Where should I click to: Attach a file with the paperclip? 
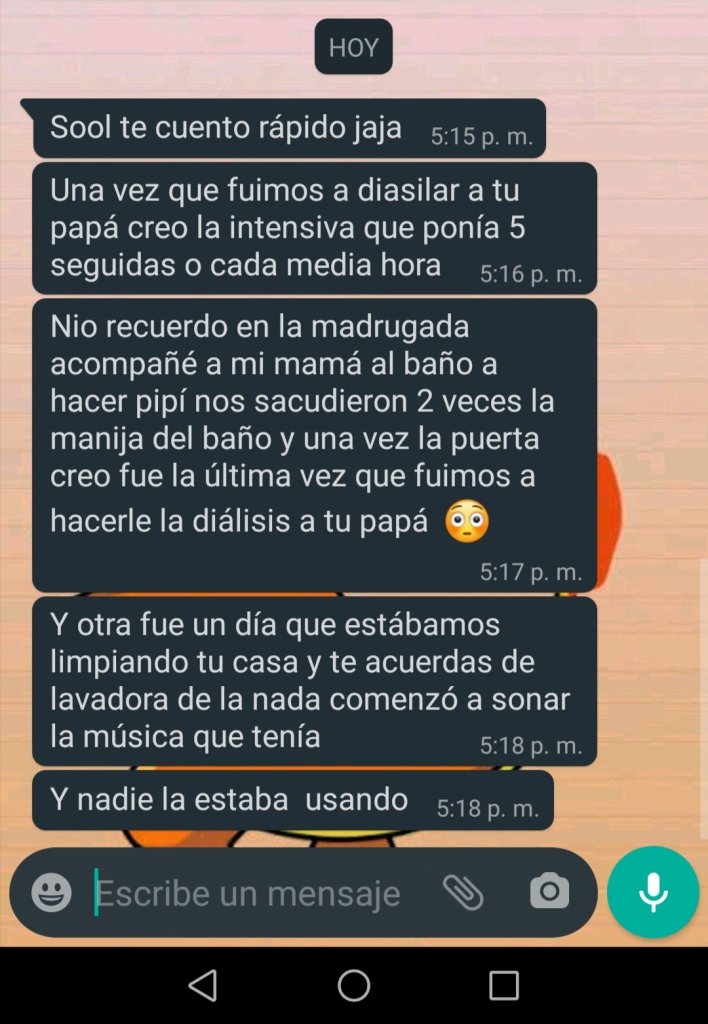463,892
